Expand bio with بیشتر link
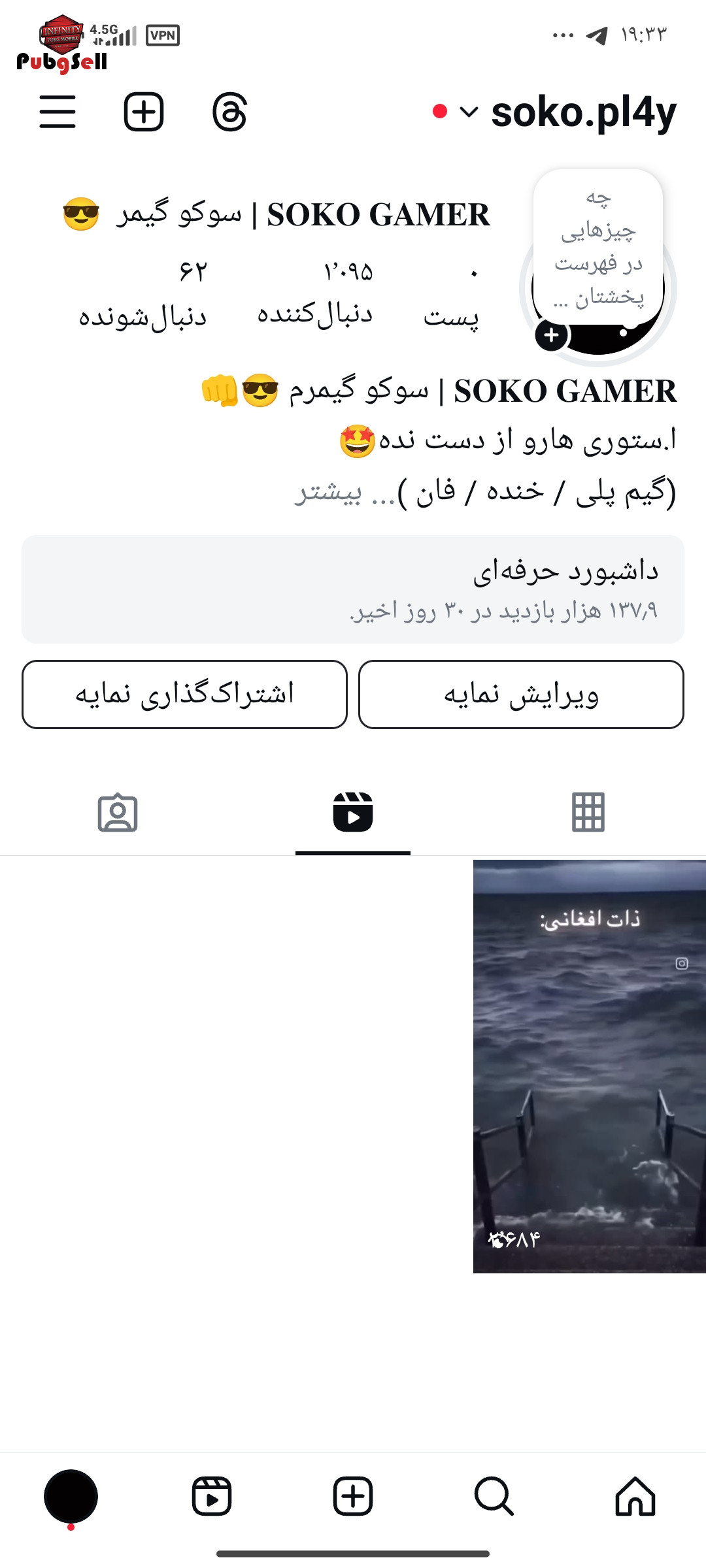The width and height of the screenshot is (706, 1568). point(328,491)
